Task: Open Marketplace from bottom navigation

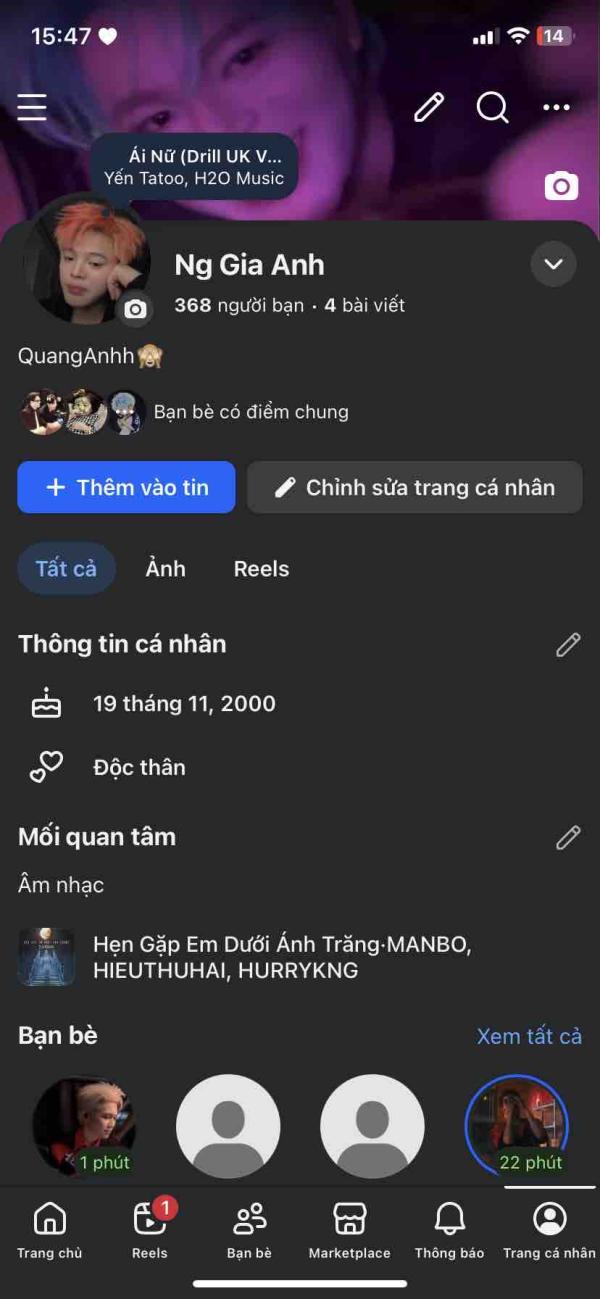Action: tap(349, 1230)
